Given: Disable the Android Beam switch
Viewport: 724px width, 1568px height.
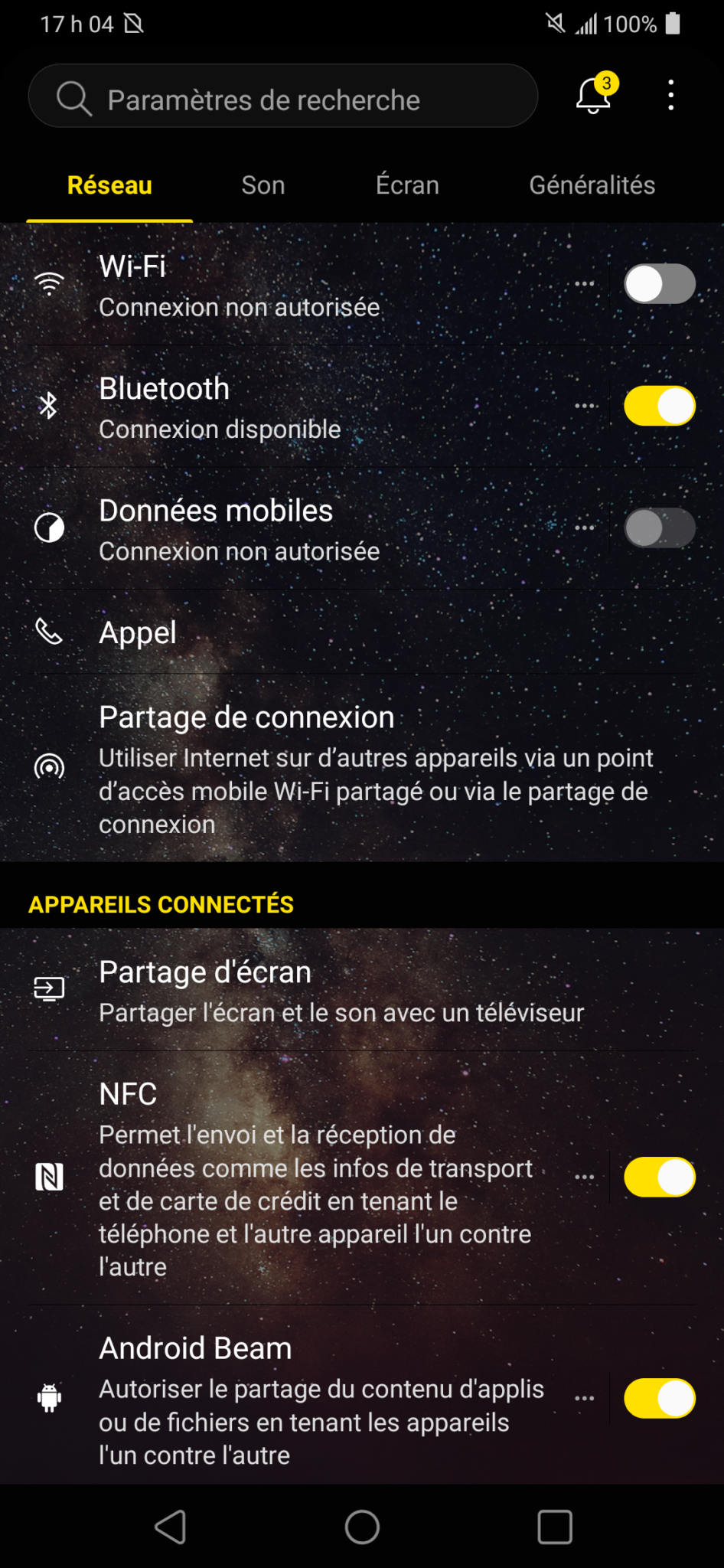Looking at the screenshot, I should pyautogui.click(x=659, y=1399).
